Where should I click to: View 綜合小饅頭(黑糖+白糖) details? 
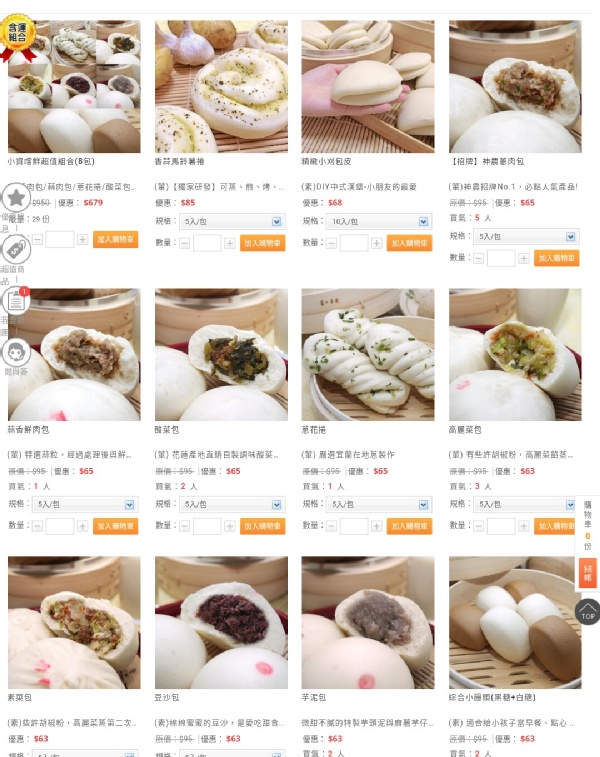coord(515,622)
